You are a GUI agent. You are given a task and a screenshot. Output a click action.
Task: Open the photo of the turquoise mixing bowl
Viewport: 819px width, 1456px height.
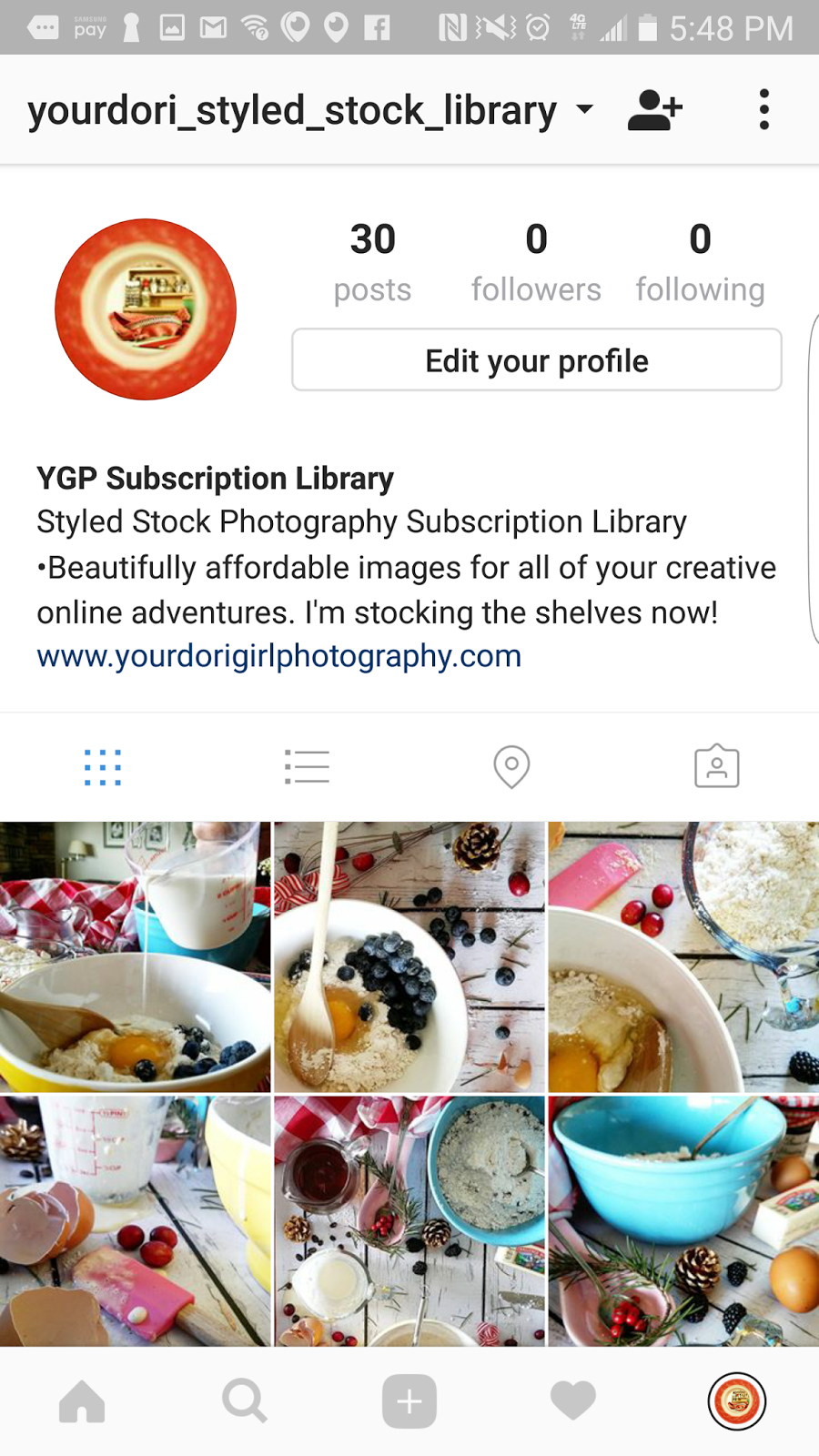coord(683,1220)
